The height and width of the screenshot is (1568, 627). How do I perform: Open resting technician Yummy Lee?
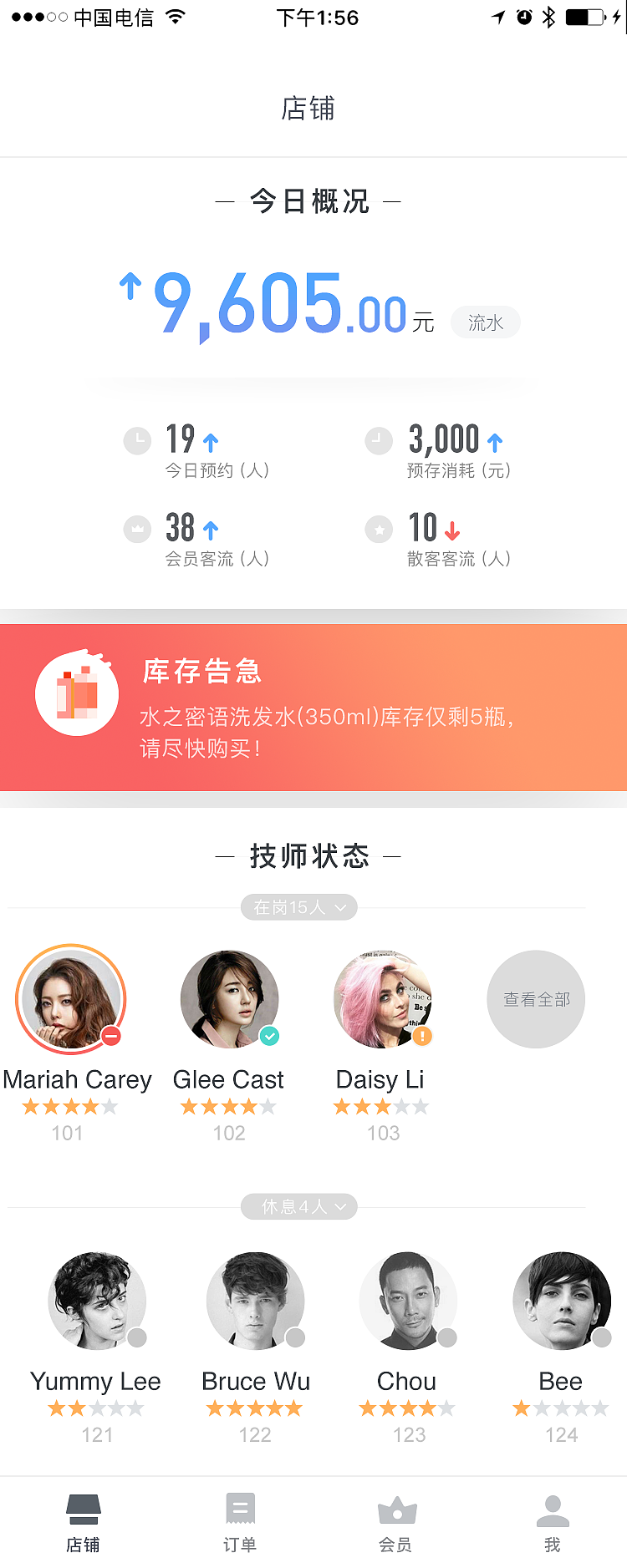pyautogui.click(x=97, y=1301)
